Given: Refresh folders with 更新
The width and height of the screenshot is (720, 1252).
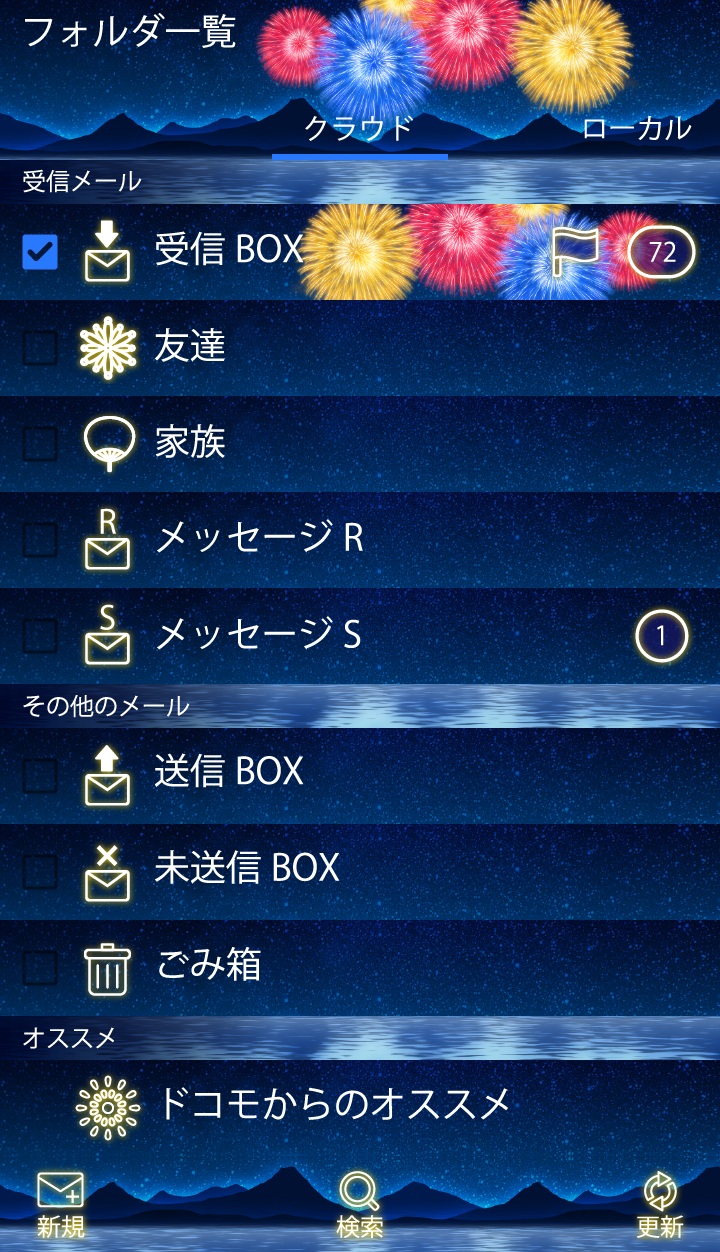Looking at the screenshot, I should click(x=659, y=1205).
